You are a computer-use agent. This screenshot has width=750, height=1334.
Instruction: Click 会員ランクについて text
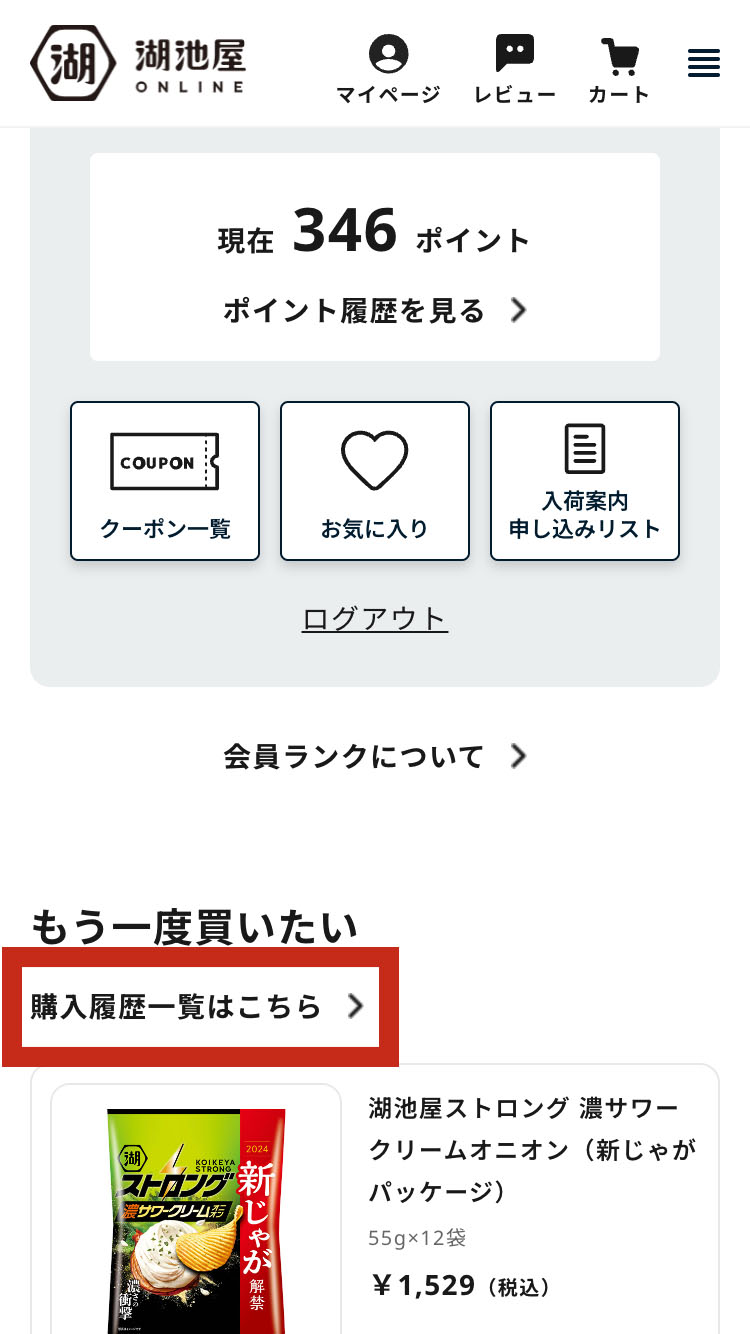(354, 757)
